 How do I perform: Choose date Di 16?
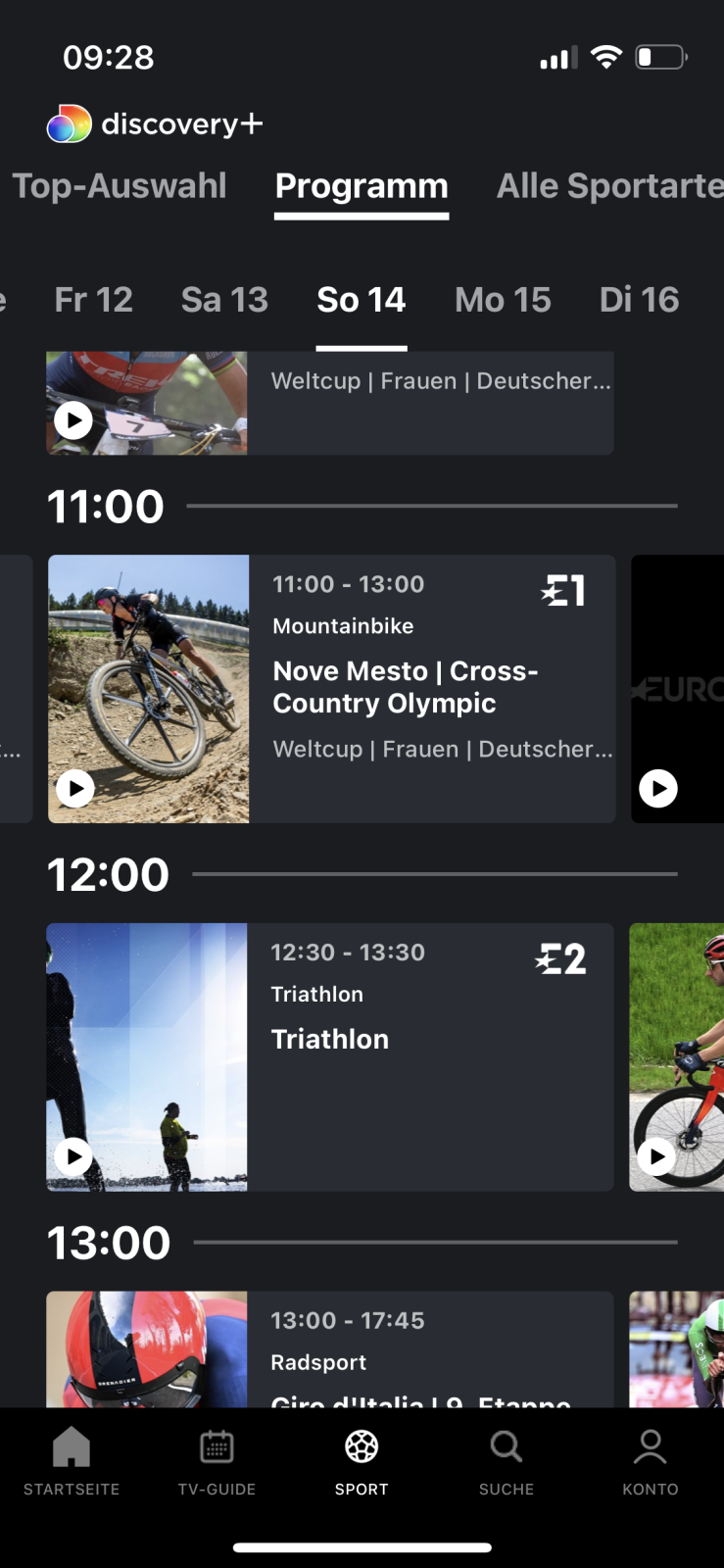click(639, 300)
